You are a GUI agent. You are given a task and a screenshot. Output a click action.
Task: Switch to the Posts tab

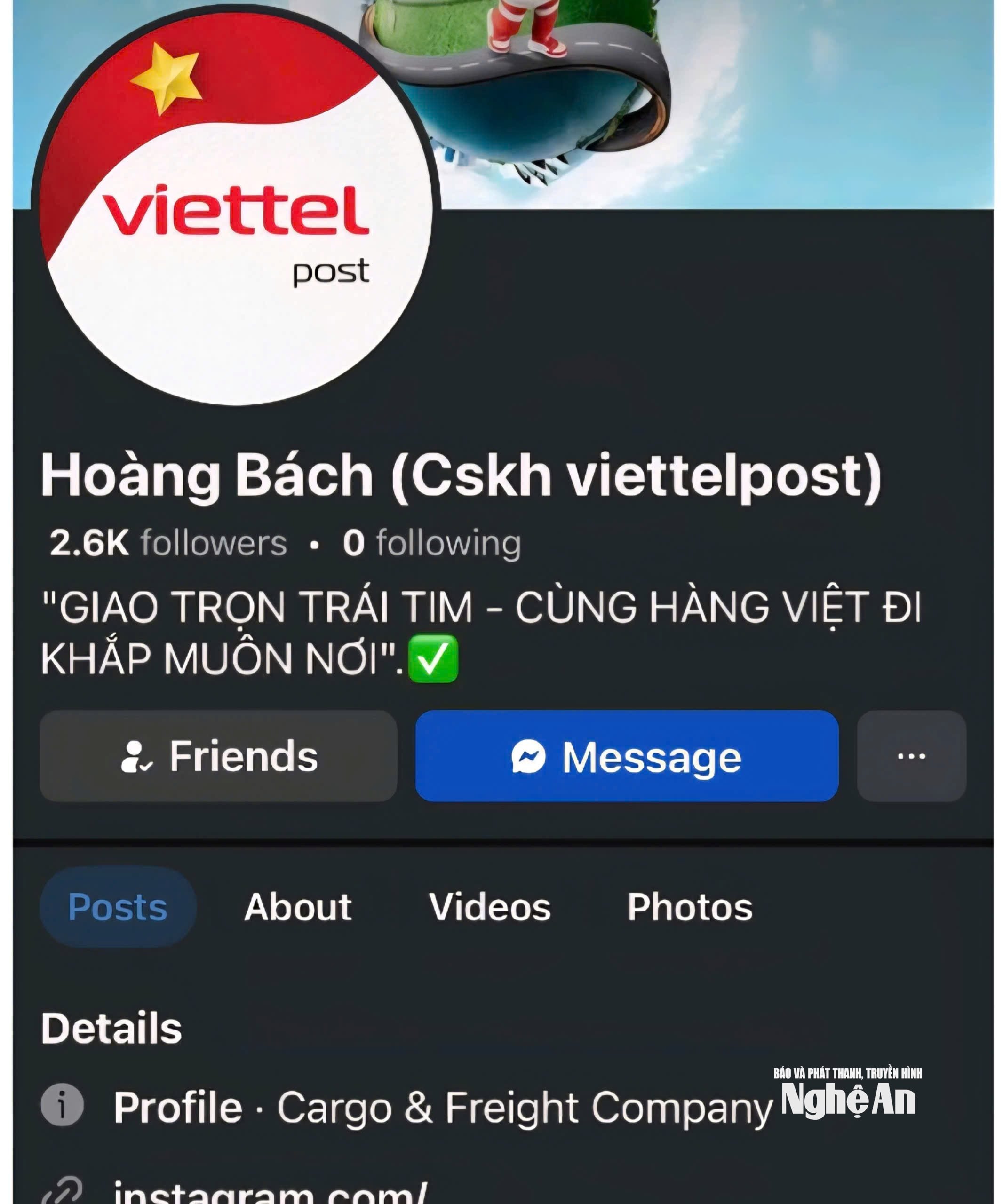pyautogui.click(x=118, y=907)
